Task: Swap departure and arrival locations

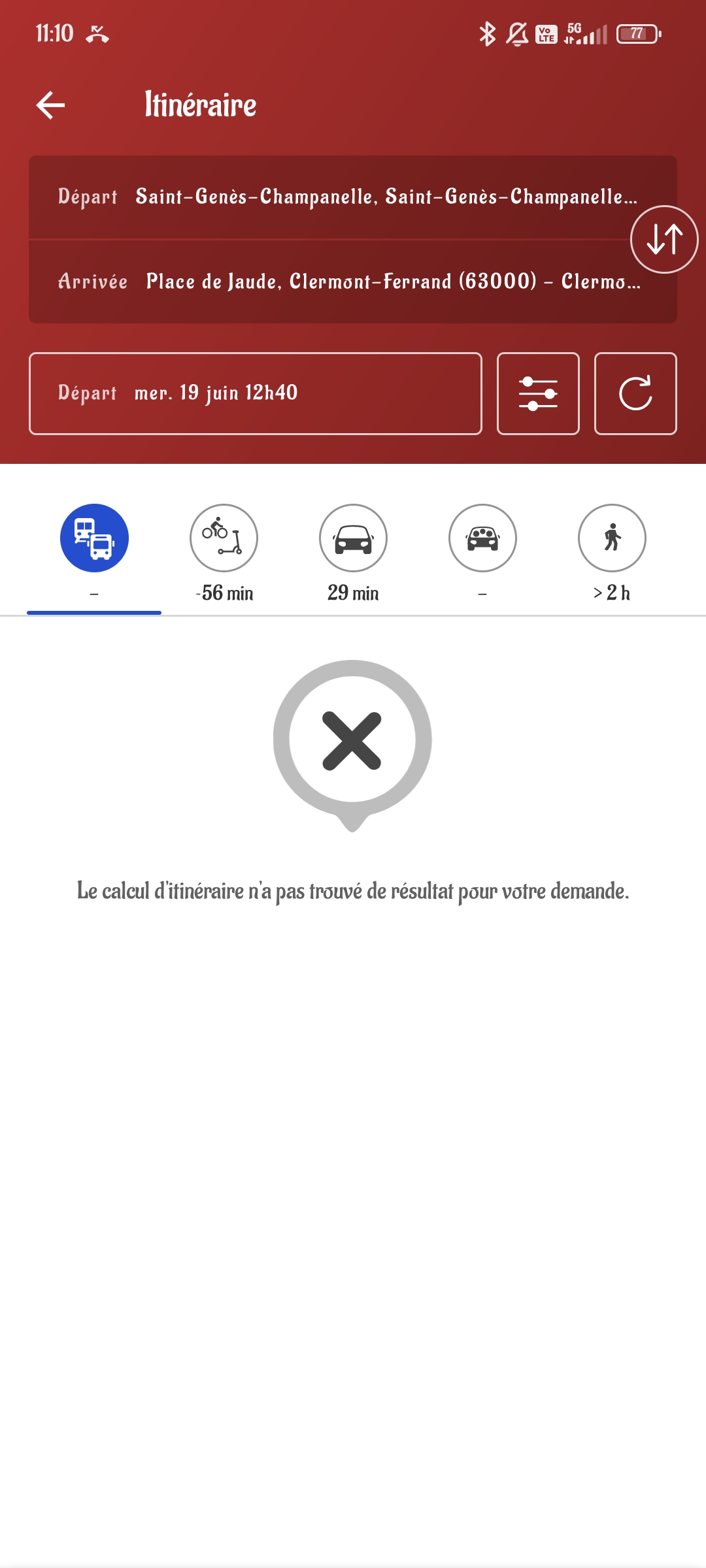Action: pyautogui.click(x=664, y=239)
